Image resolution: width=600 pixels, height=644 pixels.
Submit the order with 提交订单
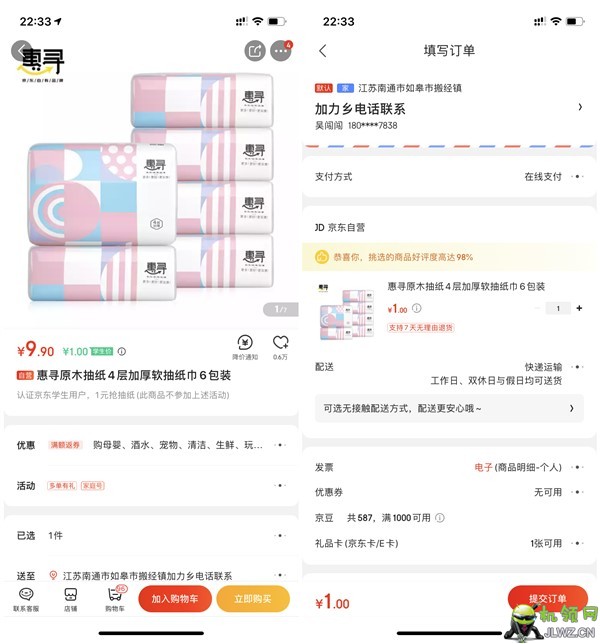[x=548, y=598]
